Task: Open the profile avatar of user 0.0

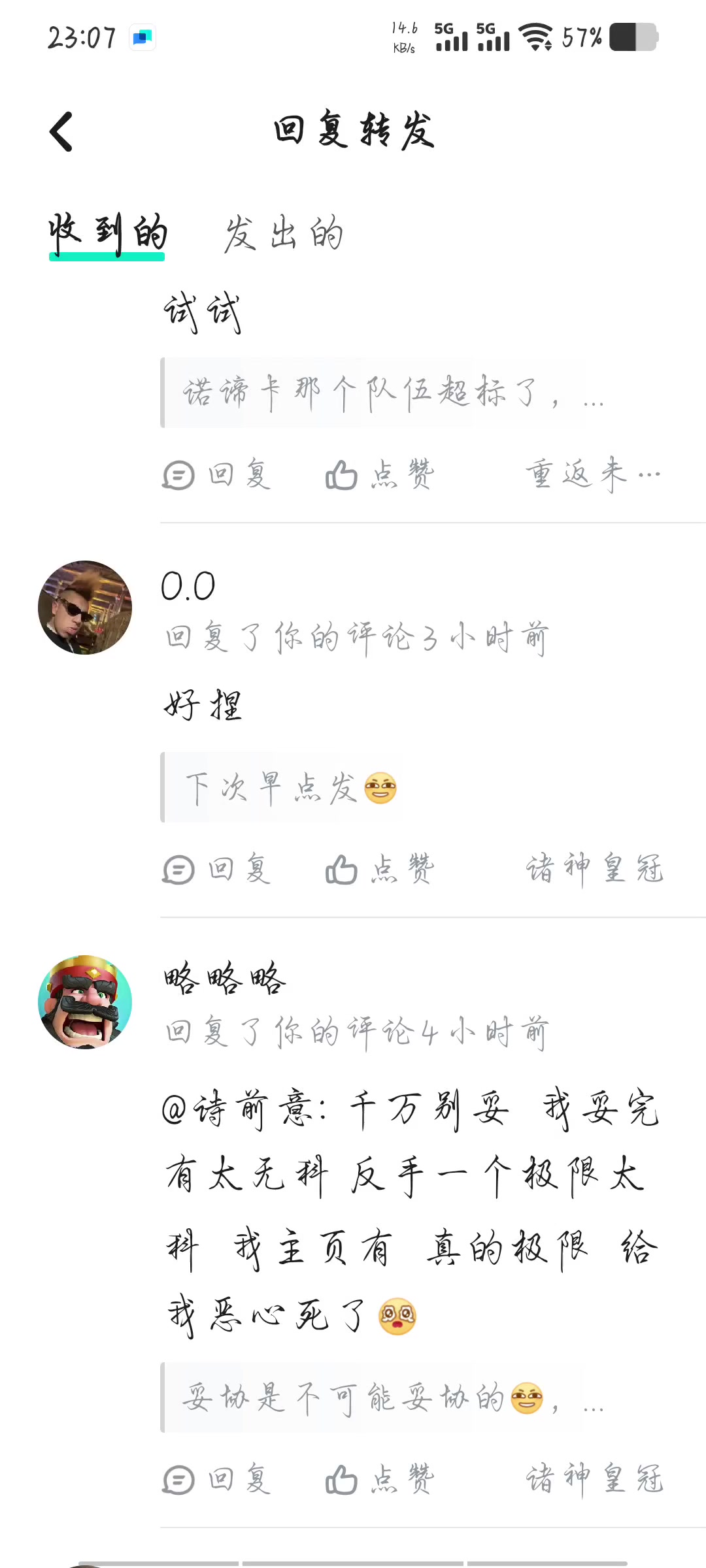Action: pyautogui.click(x=85, y=608)
